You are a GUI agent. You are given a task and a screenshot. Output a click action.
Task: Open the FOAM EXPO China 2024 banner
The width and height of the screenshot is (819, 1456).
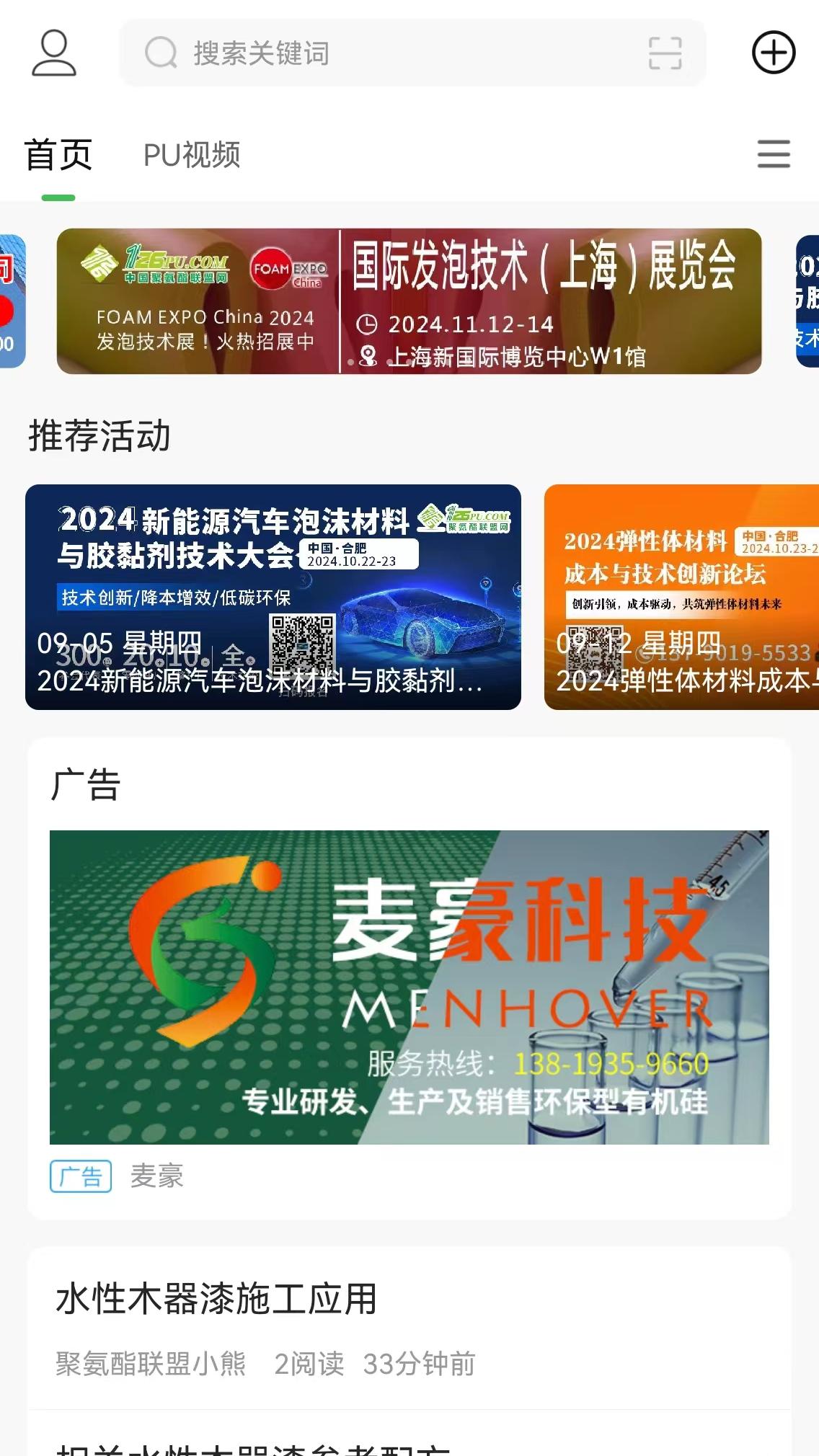pyautogui.click(x=409, y=301)
